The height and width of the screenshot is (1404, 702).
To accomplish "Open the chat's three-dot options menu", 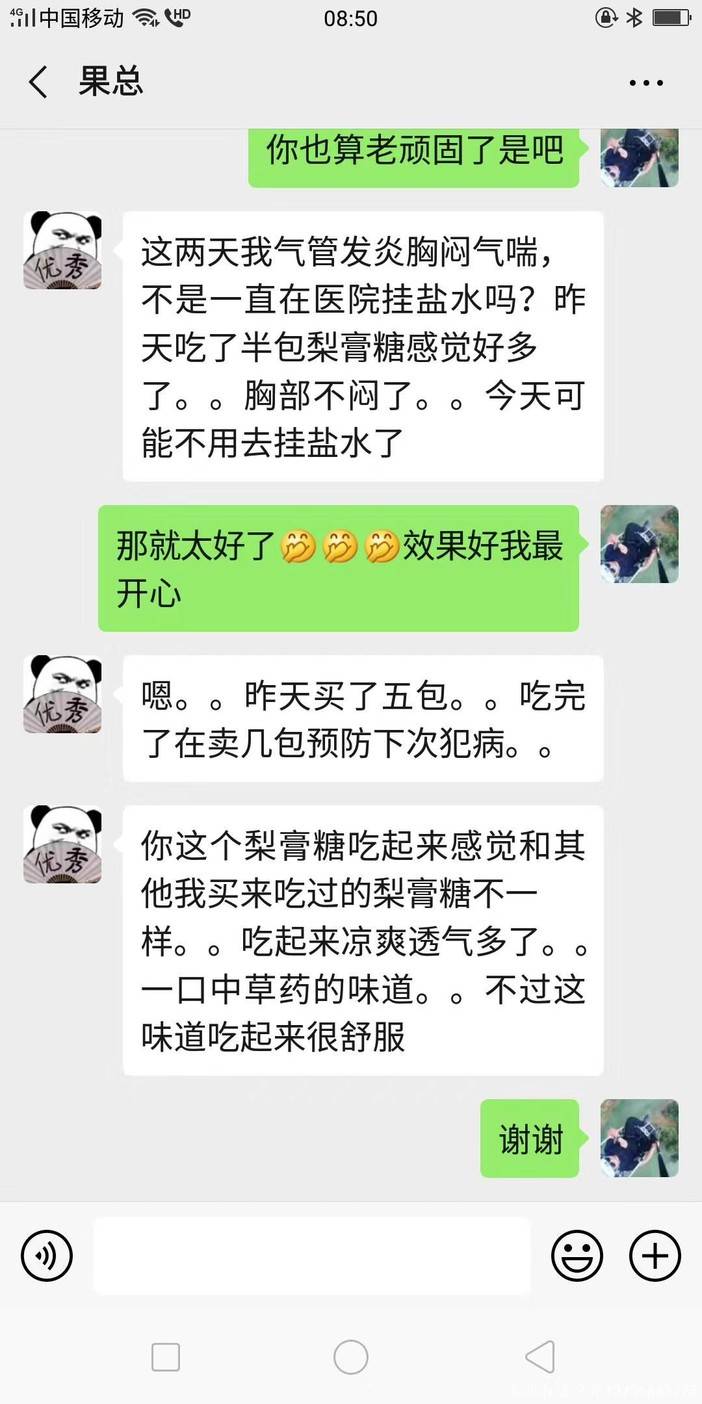I will tap(646, 83).
